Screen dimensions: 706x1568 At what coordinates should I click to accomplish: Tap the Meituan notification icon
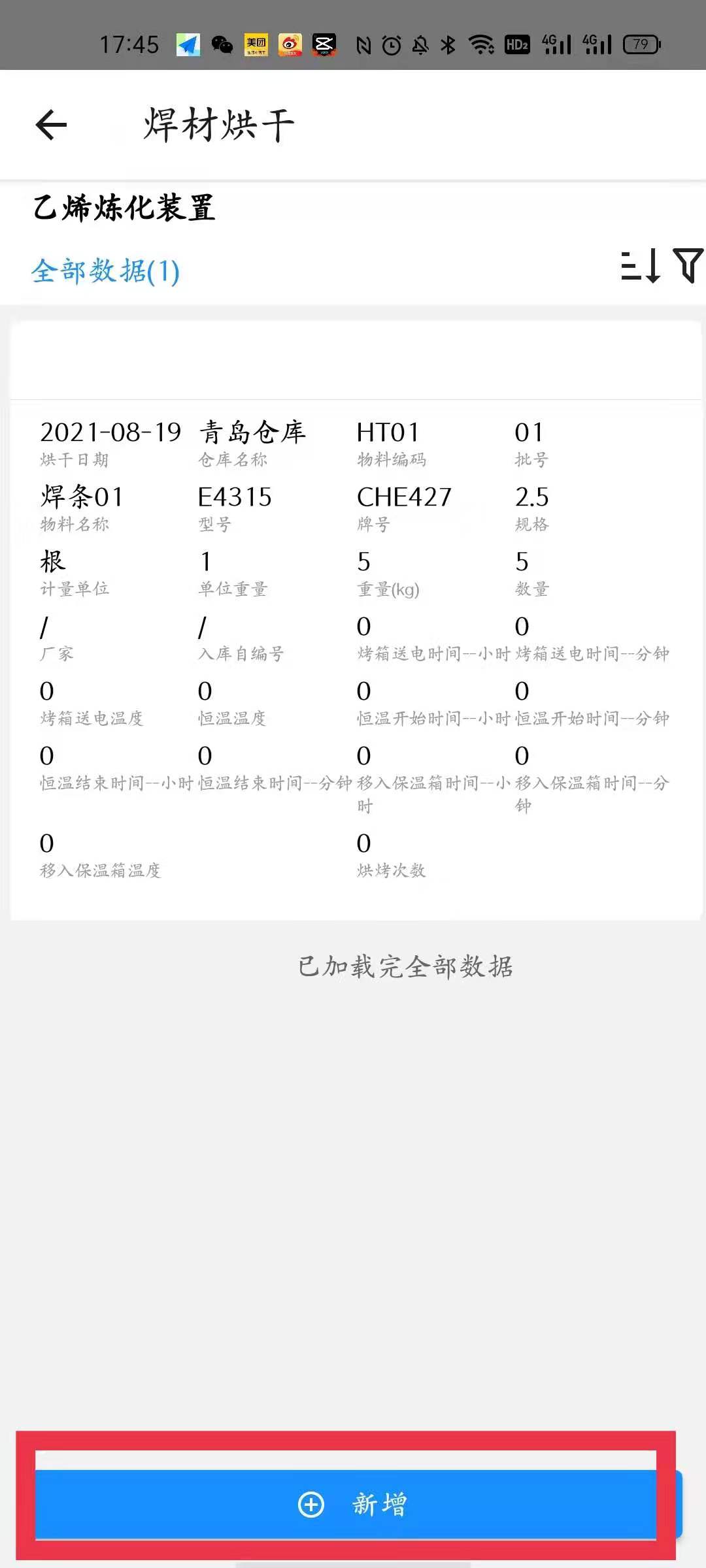point(256,46)
